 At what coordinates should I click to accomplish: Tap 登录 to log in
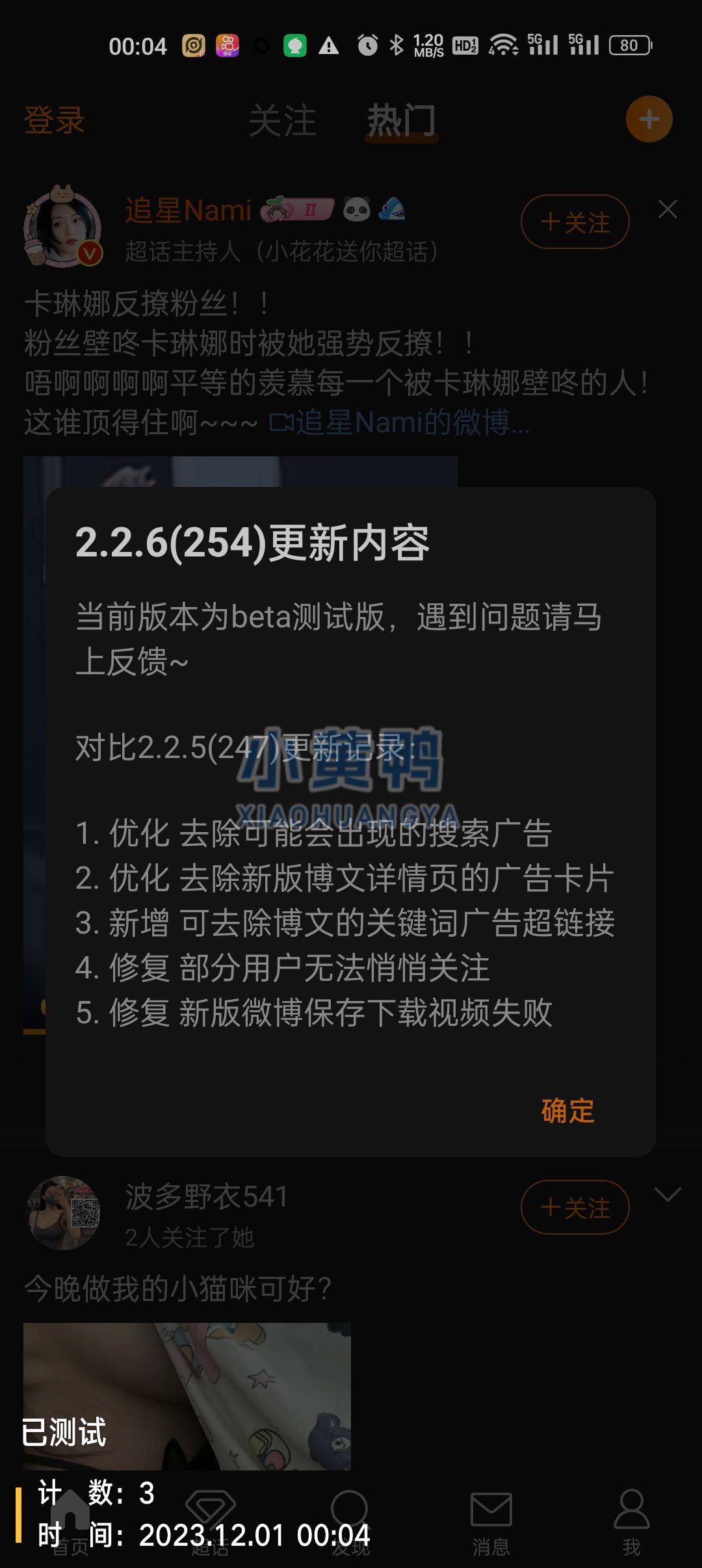(54, 121)
